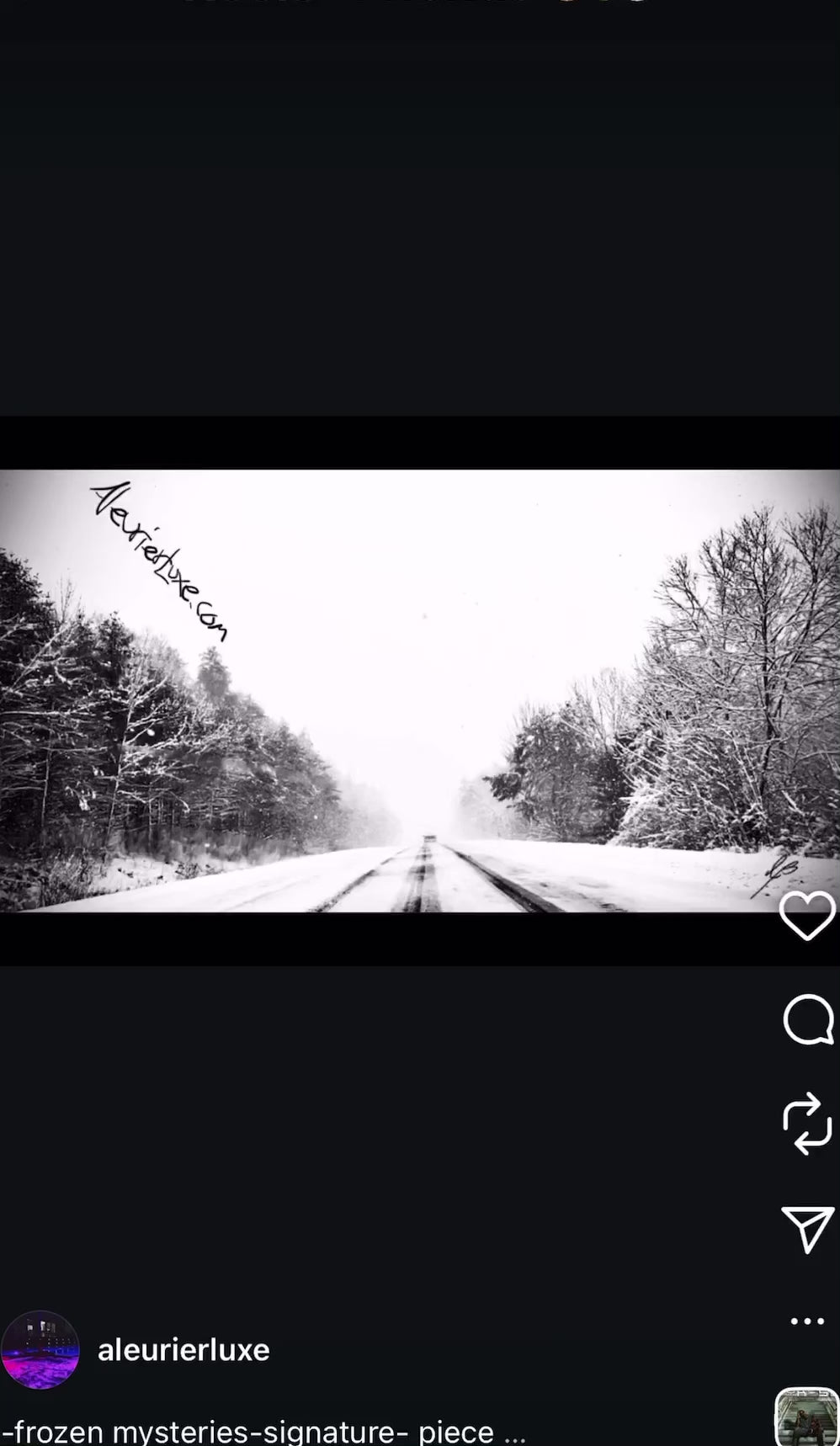This screenshot has width=840, height=1446.
Task: Open the reel's audio thumbnail
Action: click(807, 1419)
